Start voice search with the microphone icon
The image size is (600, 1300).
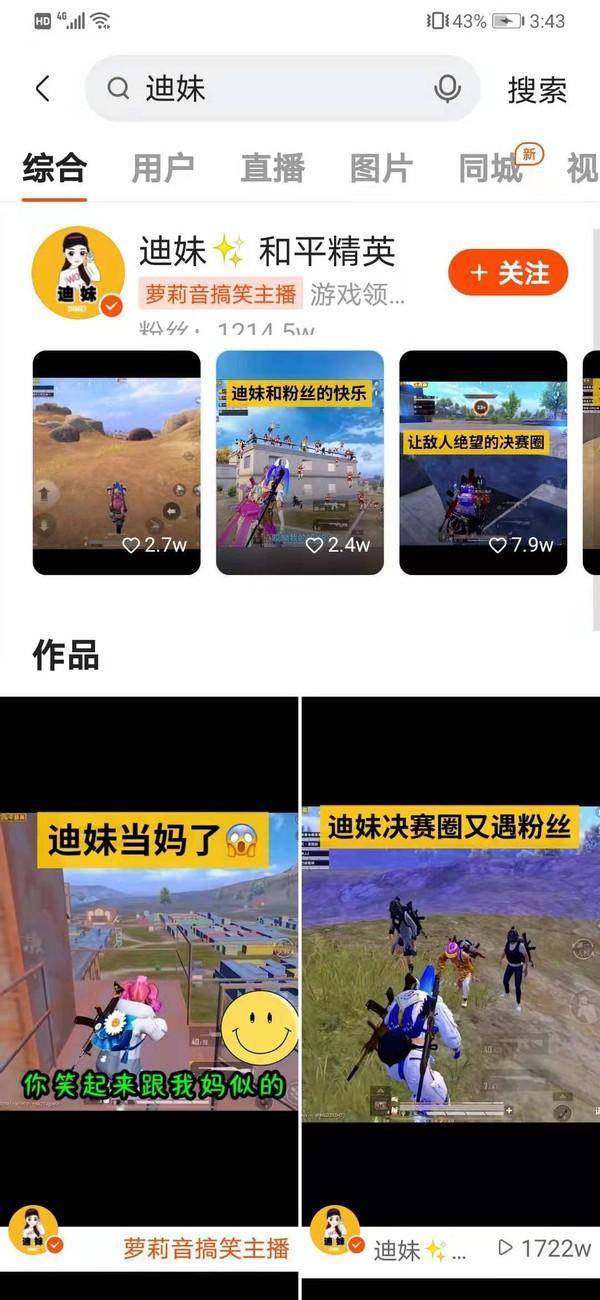coord(447,89)
